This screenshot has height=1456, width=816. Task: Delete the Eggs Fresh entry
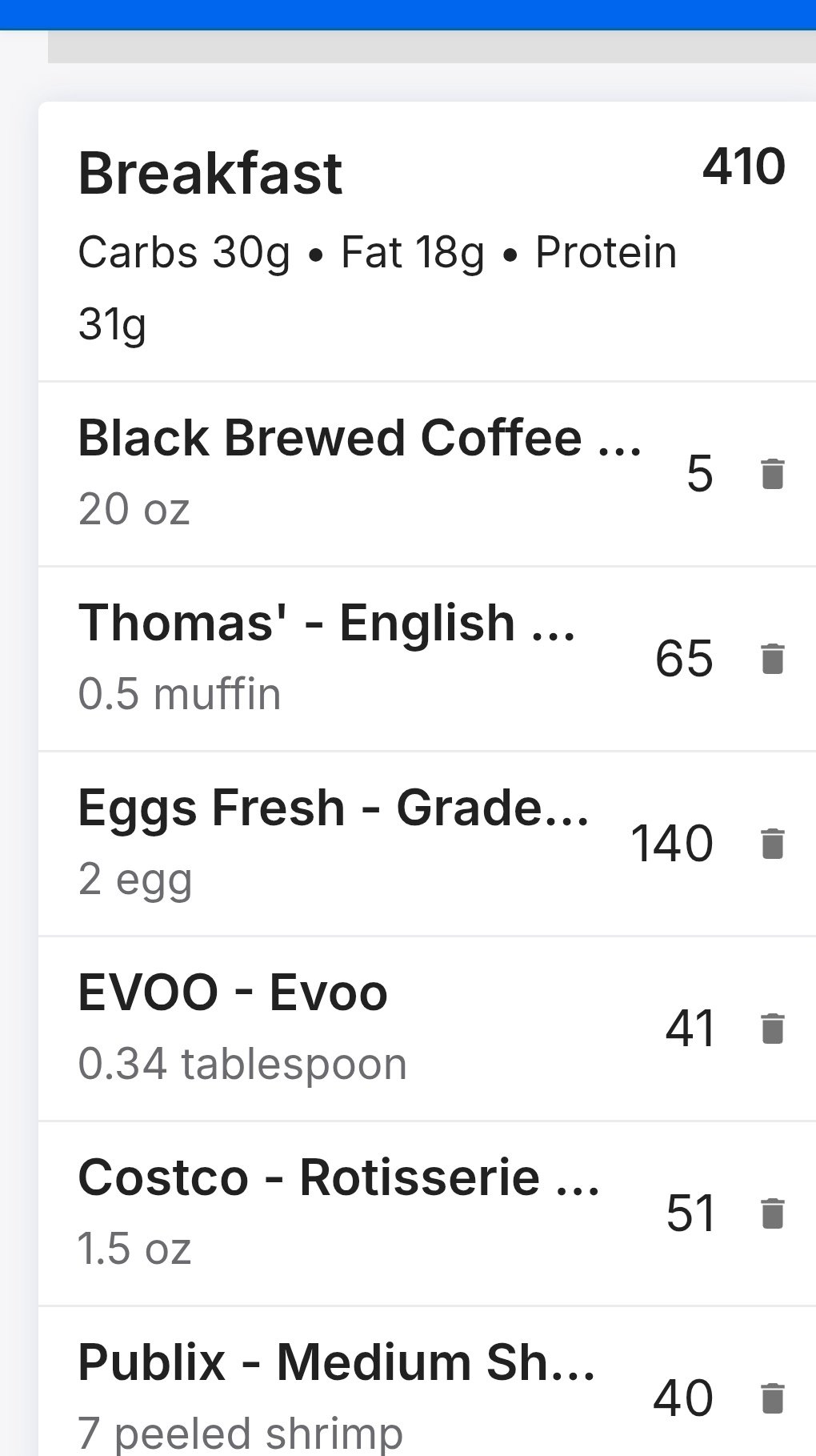click(772, 844)
